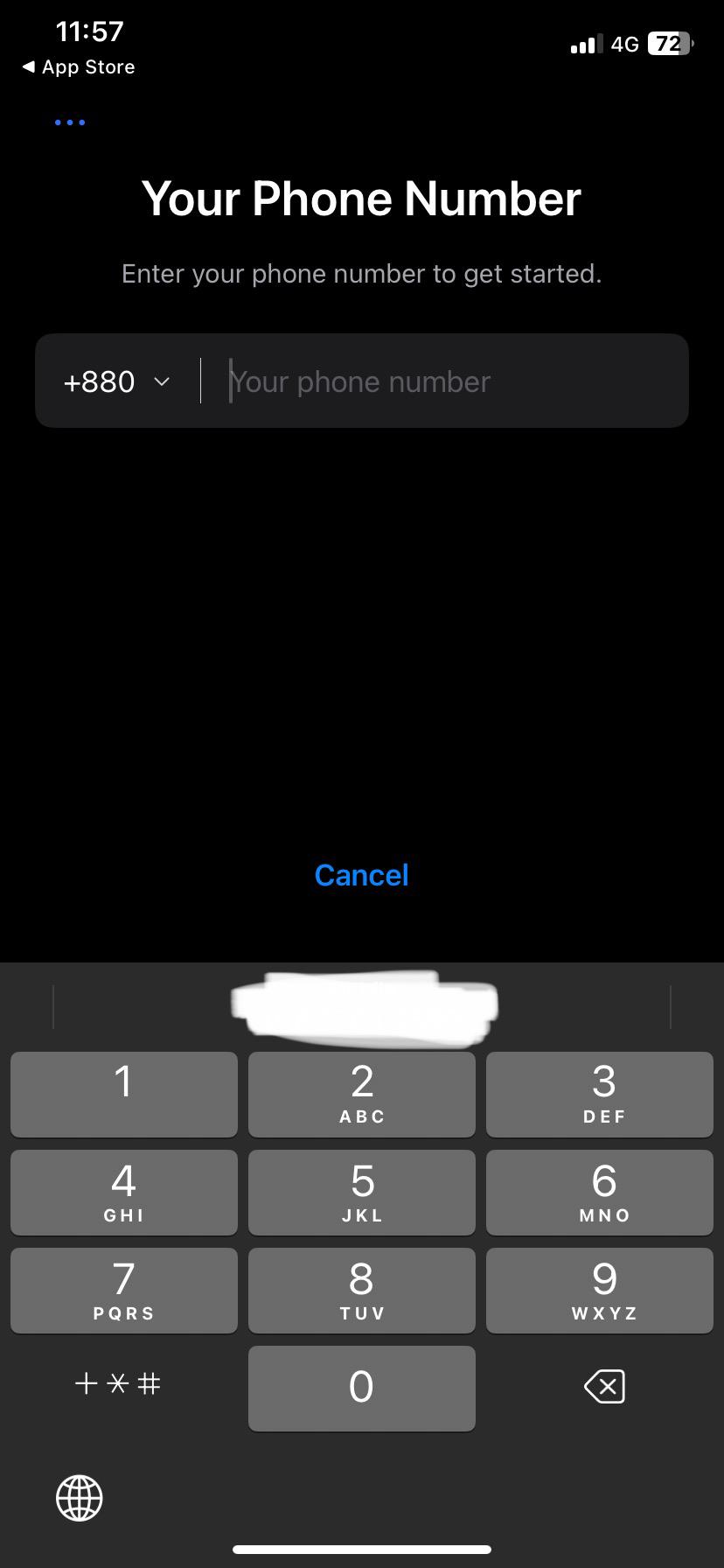Delete last digit with backspace key
This screenshot has width=724, height=1568.
pos(604,1386)
